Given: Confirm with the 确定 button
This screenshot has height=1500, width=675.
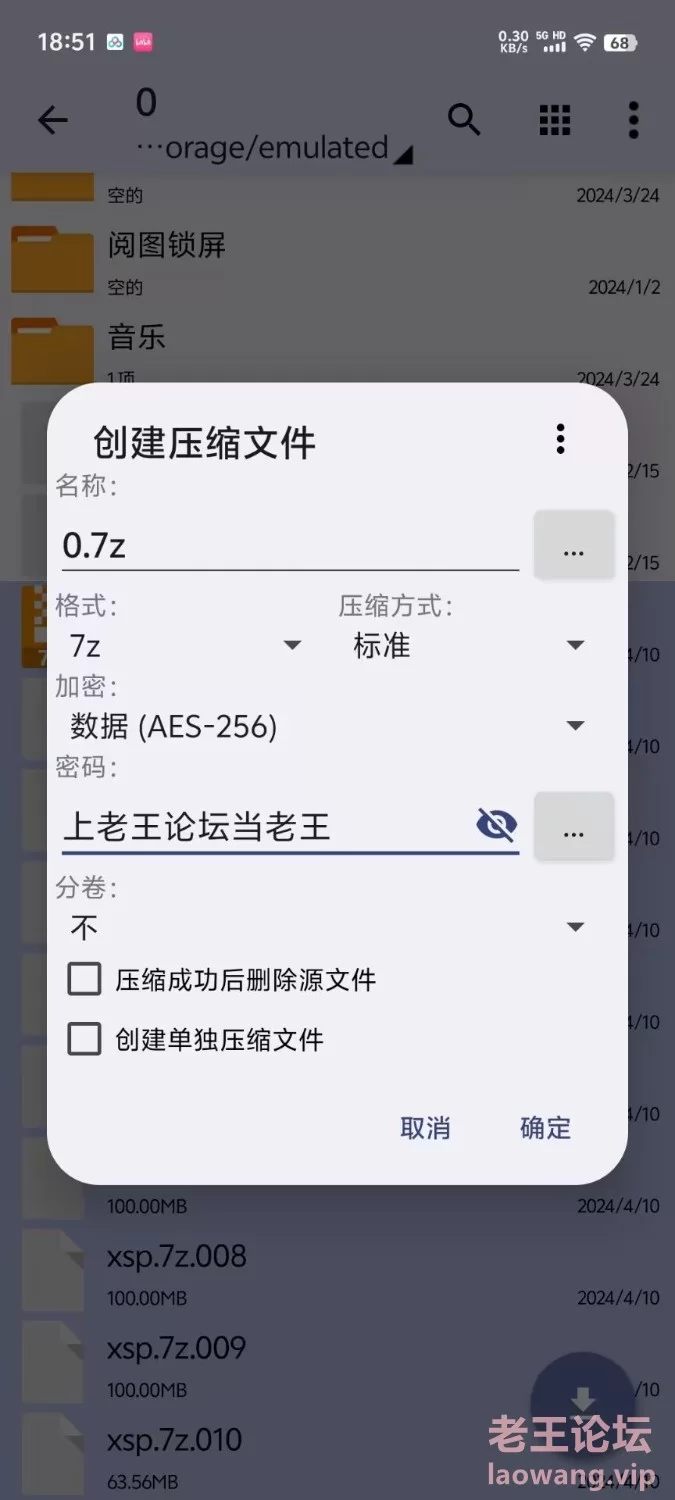Looking at the screenshot, I should click(x=545, y=1128).
